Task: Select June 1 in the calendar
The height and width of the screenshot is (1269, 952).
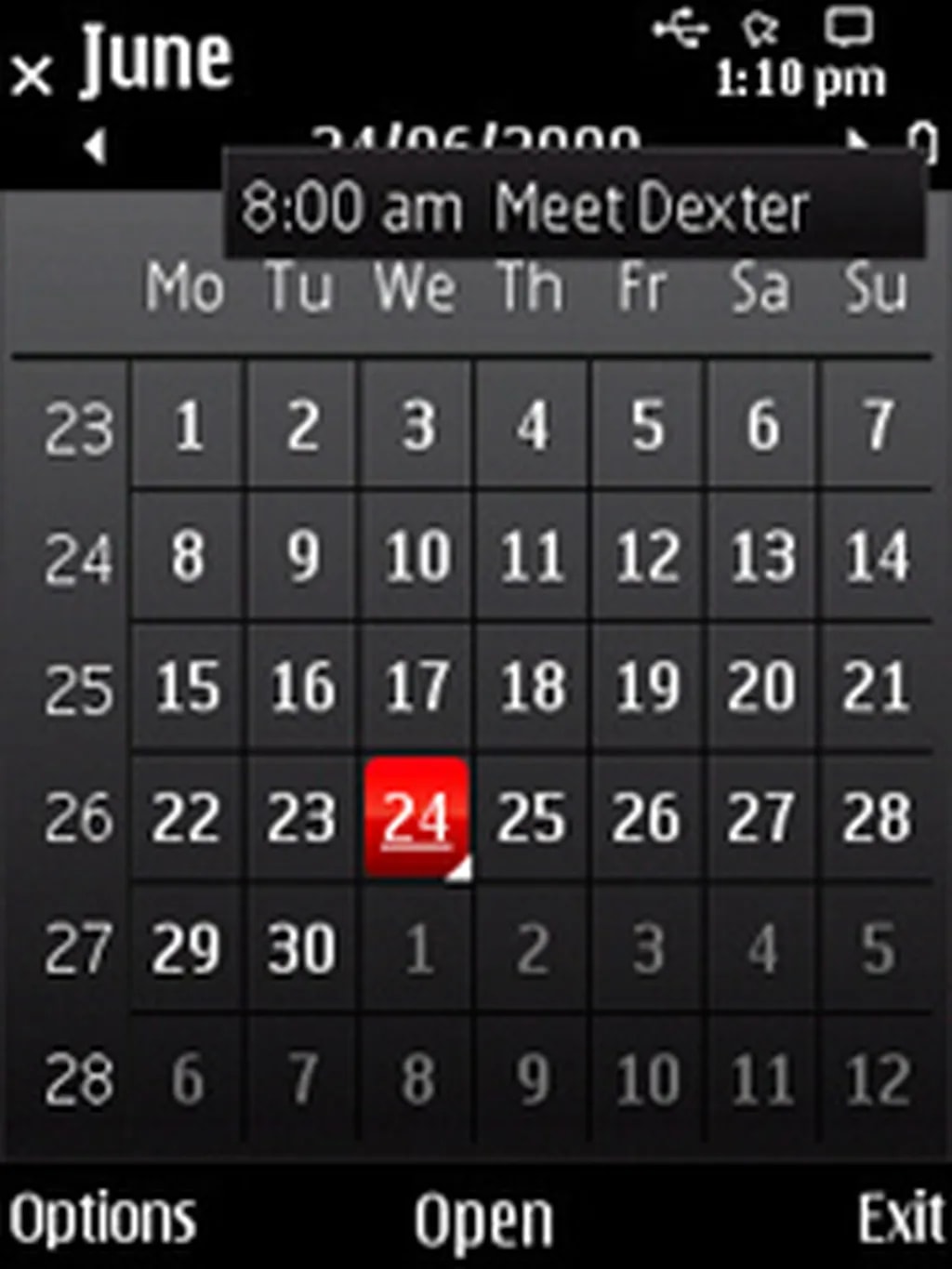Action: click(188, 426)
